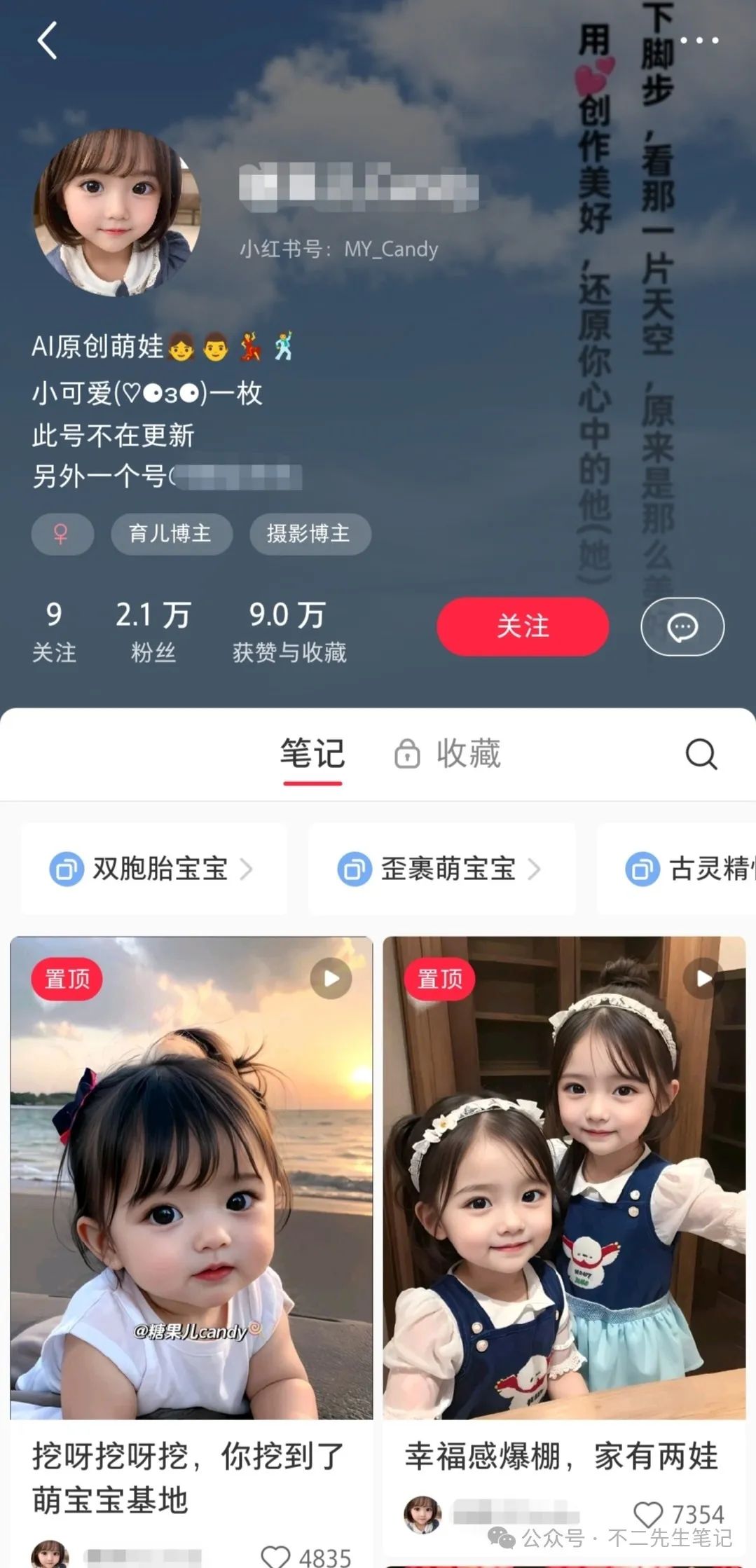Viewport: 756px width, 1568px height.
Task: Like the 挖呀挖呀挖 note with 4835 likes
Action: 275,1556
